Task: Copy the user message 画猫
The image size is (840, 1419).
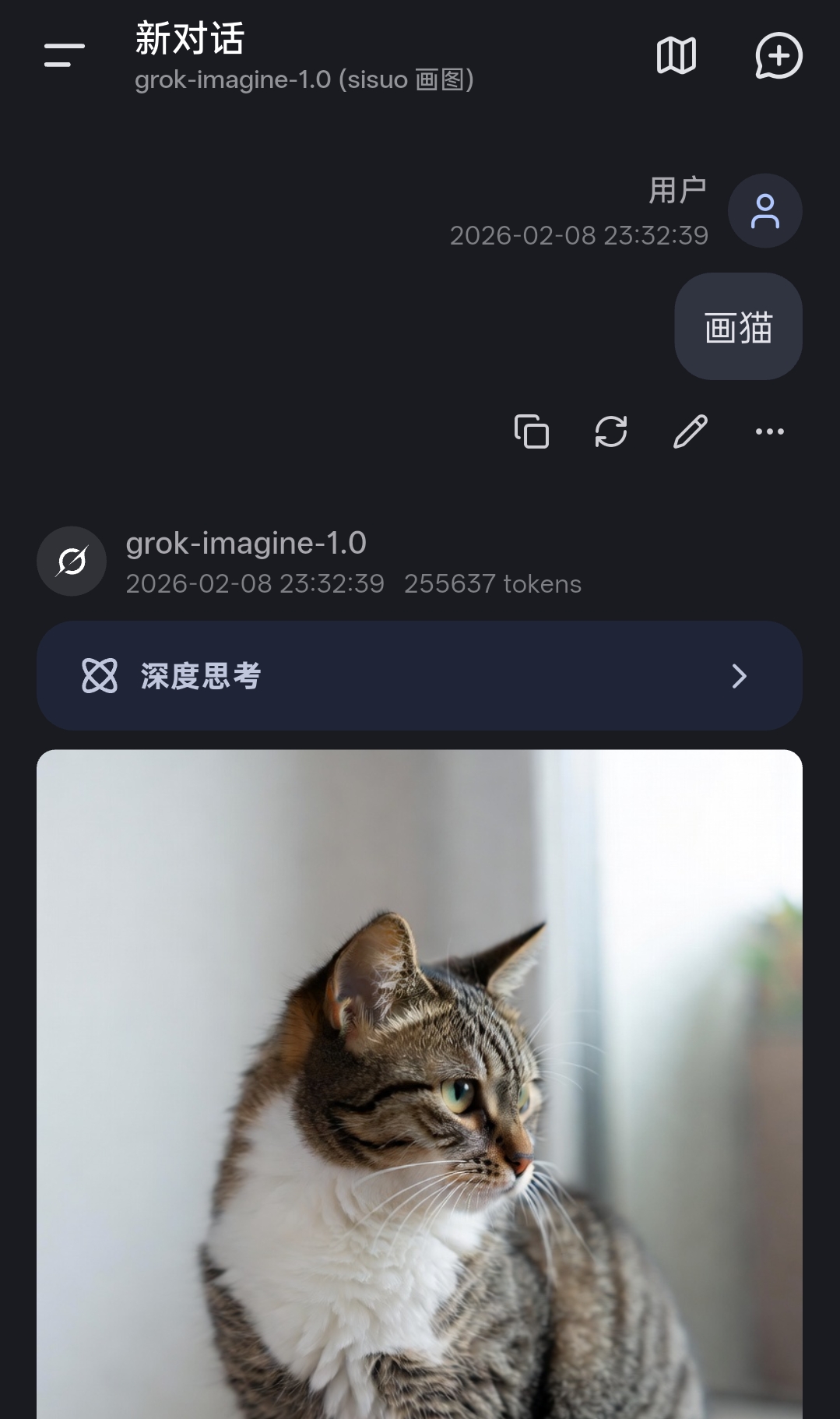Action: tap(532, 431)
